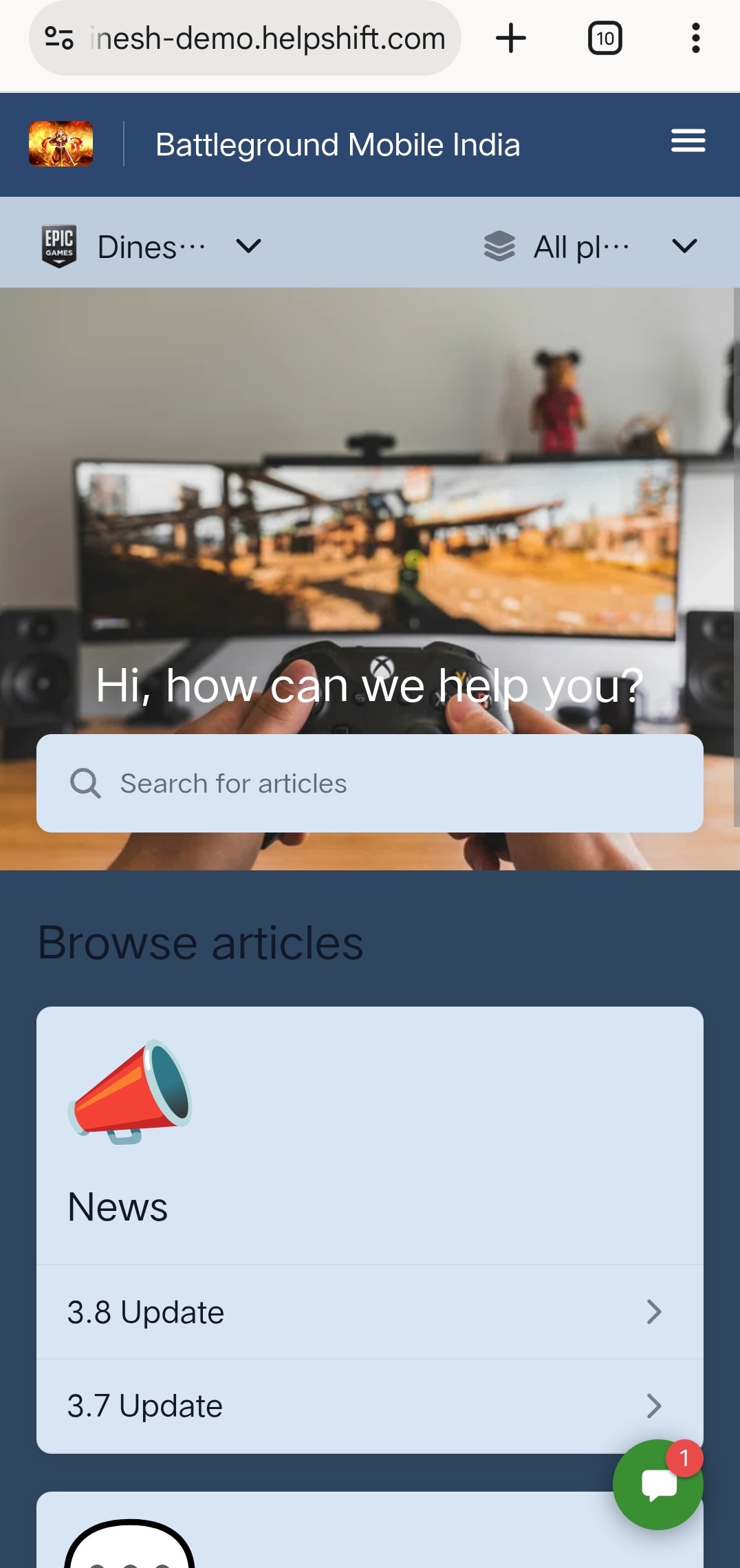Open the hamburger menu in the header
Screen dimensions: 740x1568
click(x=688, y=140)
